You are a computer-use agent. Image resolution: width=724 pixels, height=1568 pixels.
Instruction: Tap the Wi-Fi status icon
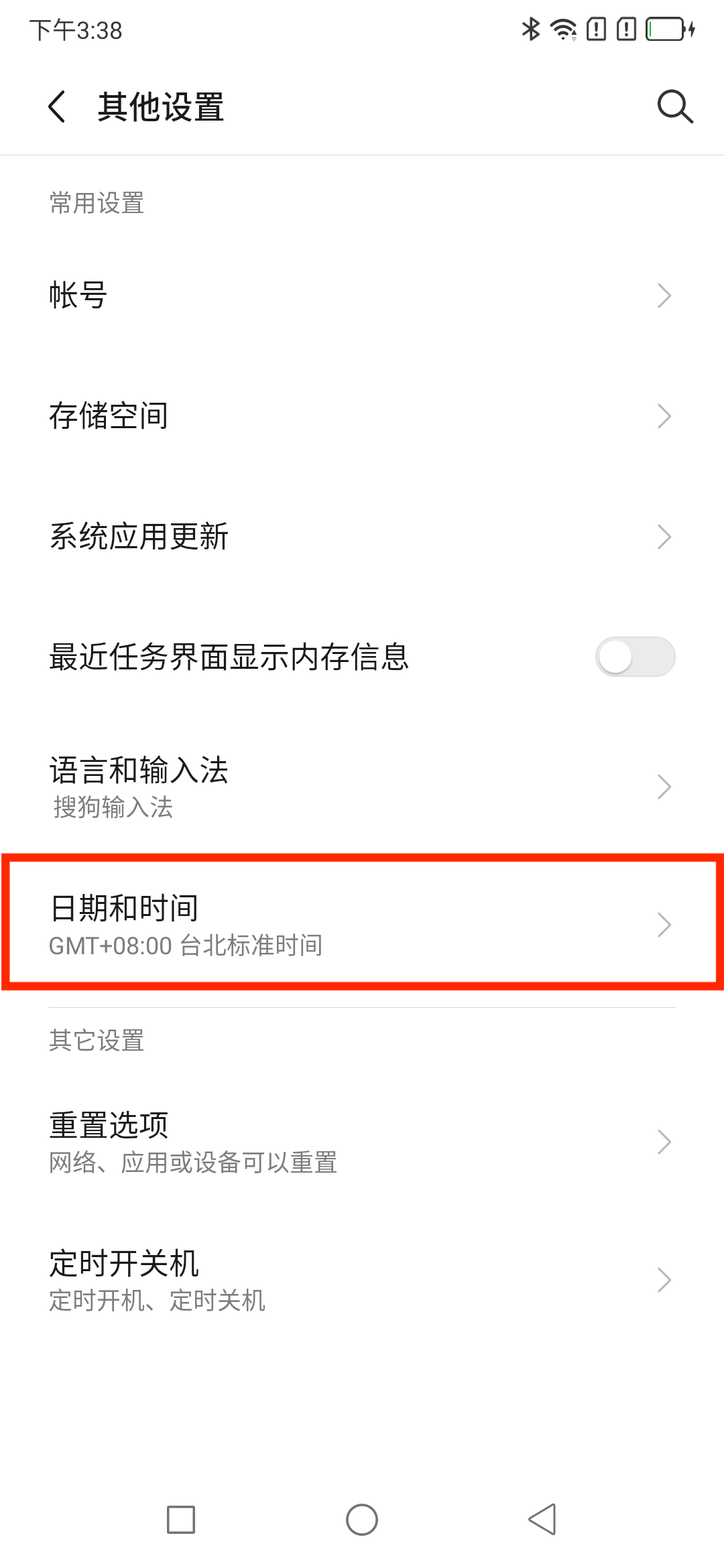pos(563,29)
